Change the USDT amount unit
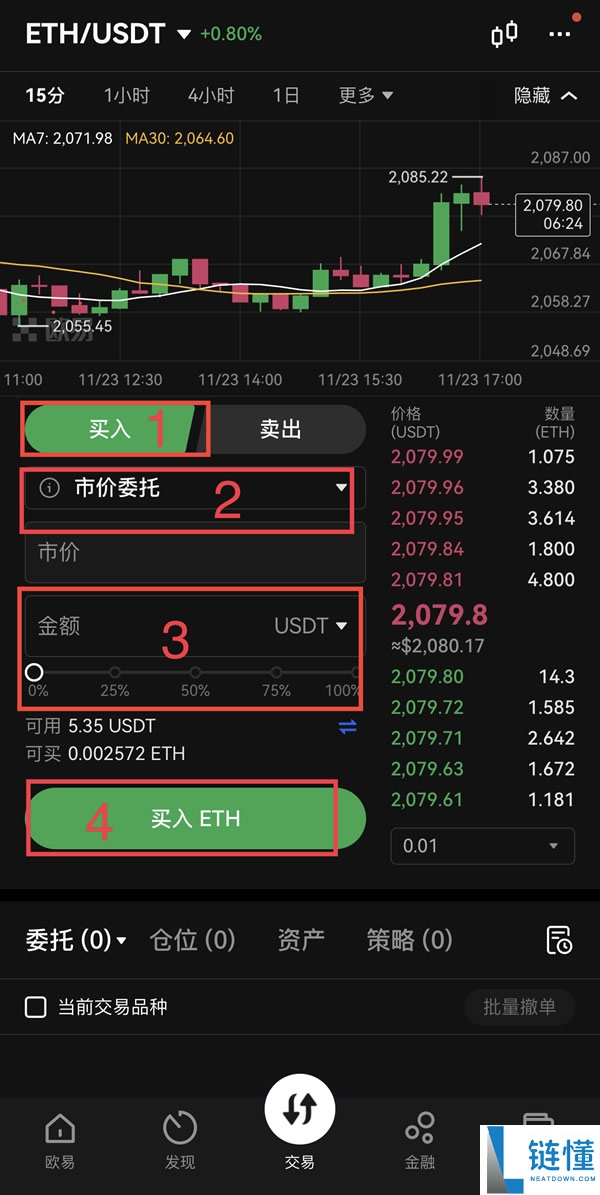Viewport: 600px width, 1195px height. tap(311, 626)
